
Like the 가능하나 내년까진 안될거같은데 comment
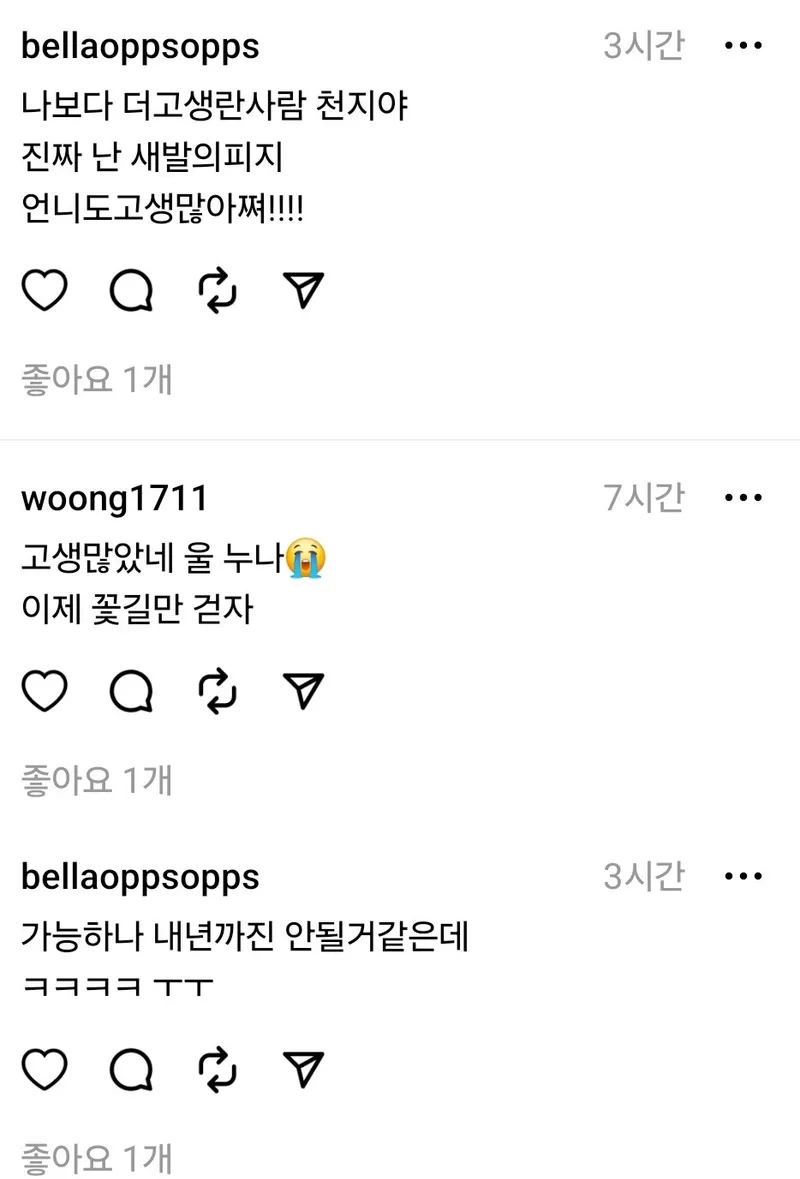tap(44, 1070)
